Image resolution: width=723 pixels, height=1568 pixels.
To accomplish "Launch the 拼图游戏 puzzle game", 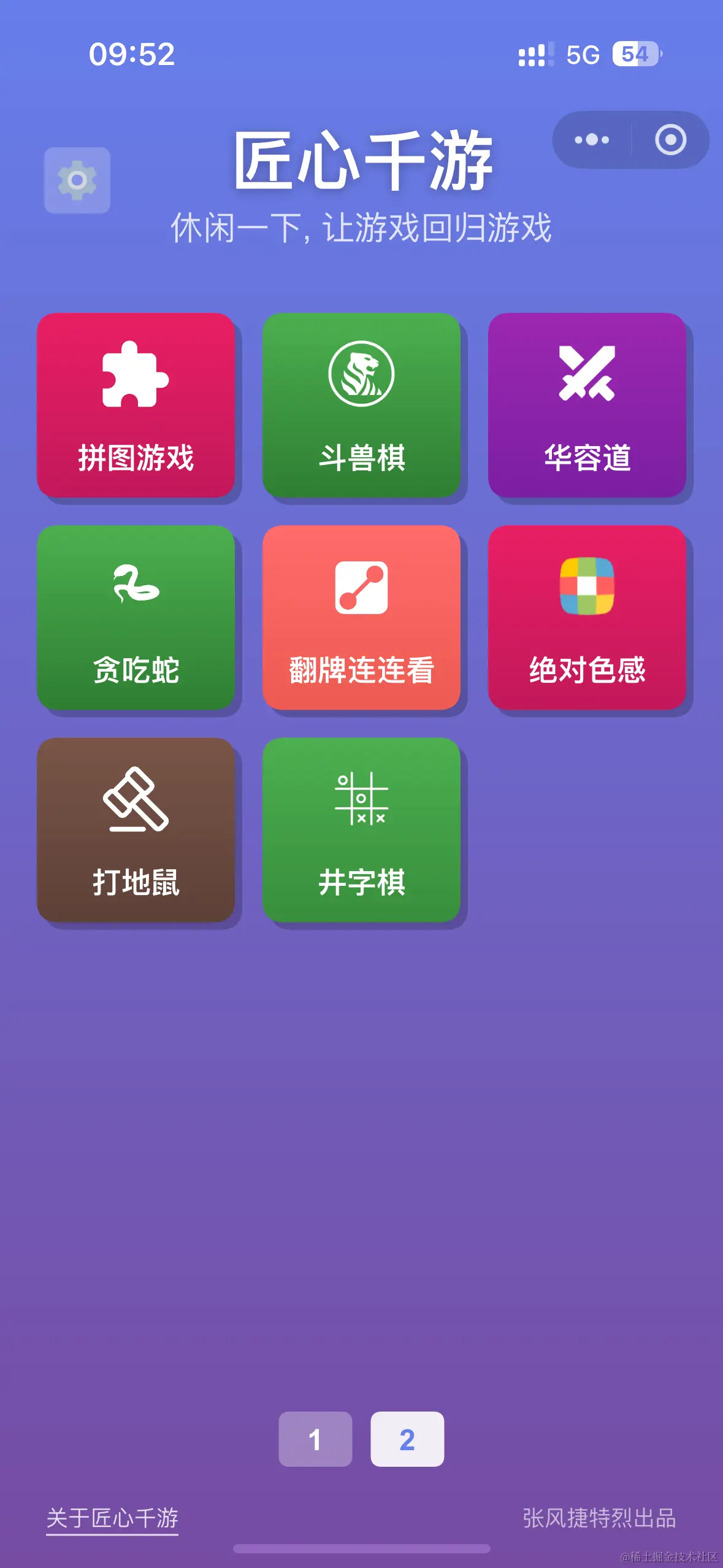I will tap(136, 405).
